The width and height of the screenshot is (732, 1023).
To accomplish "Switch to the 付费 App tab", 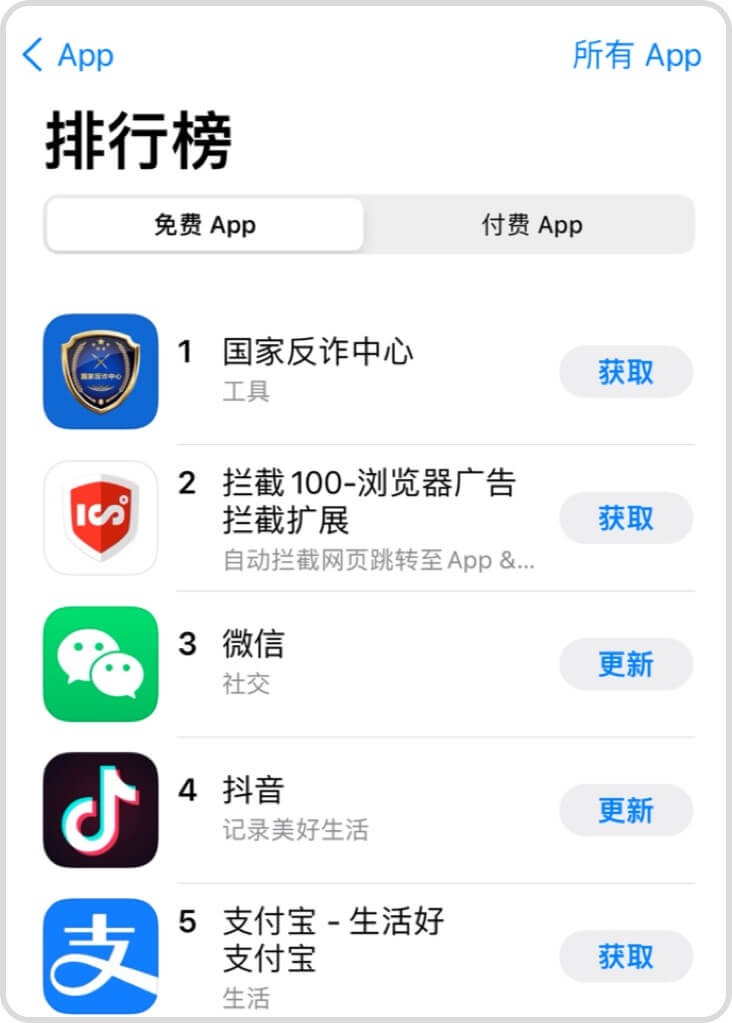I will [531, 225].
